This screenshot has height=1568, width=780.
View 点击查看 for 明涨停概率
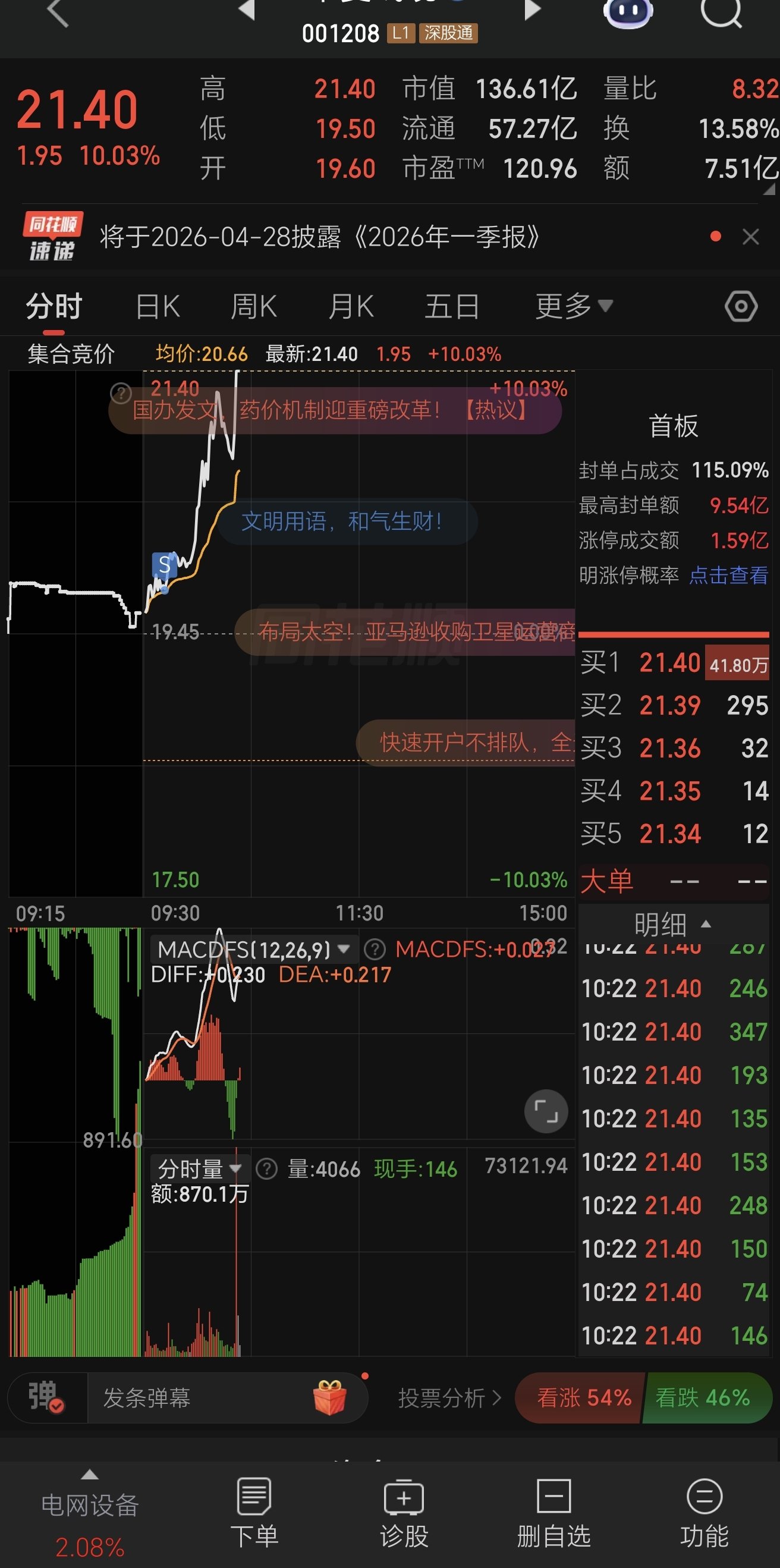point(728,575)
